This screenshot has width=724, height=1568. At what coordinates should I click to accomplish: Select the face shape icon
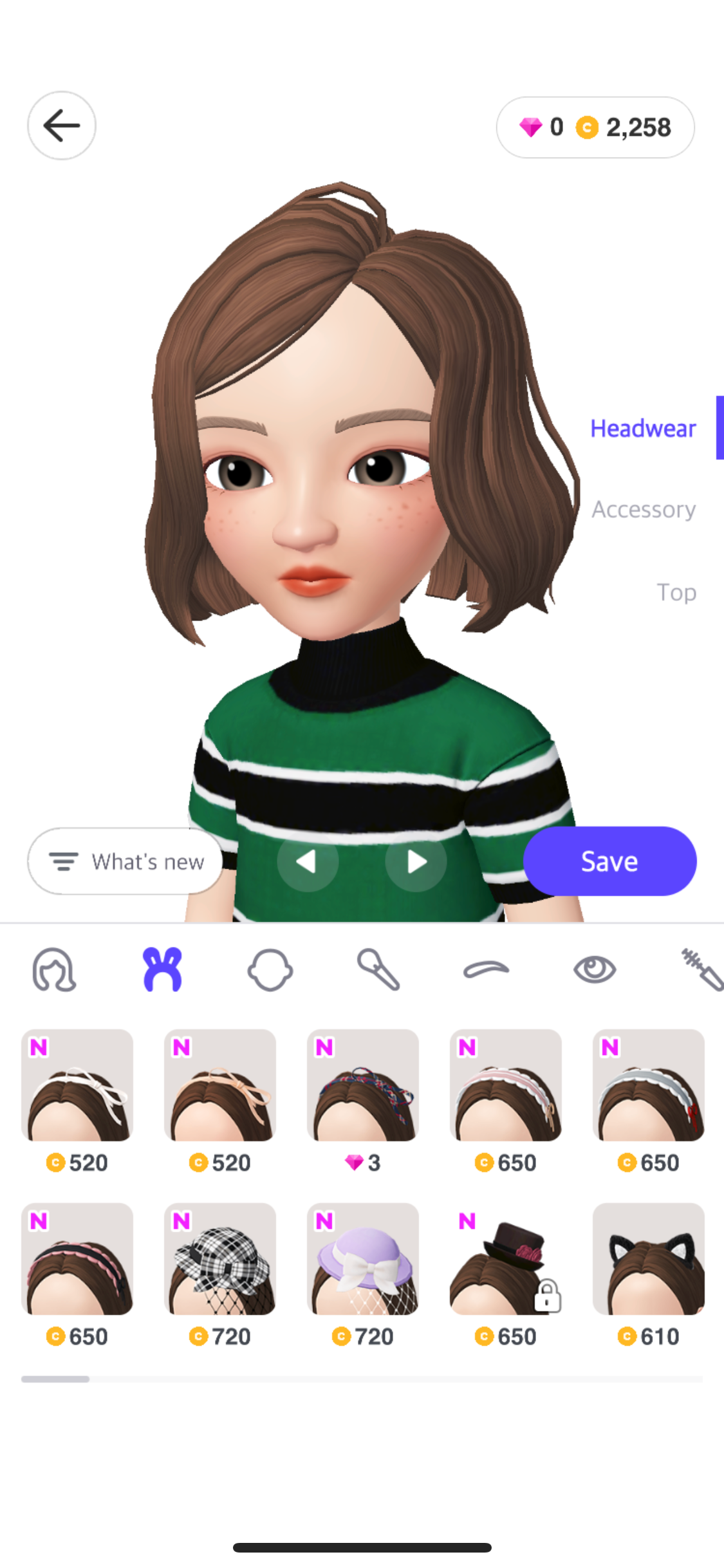coord(271,969)
